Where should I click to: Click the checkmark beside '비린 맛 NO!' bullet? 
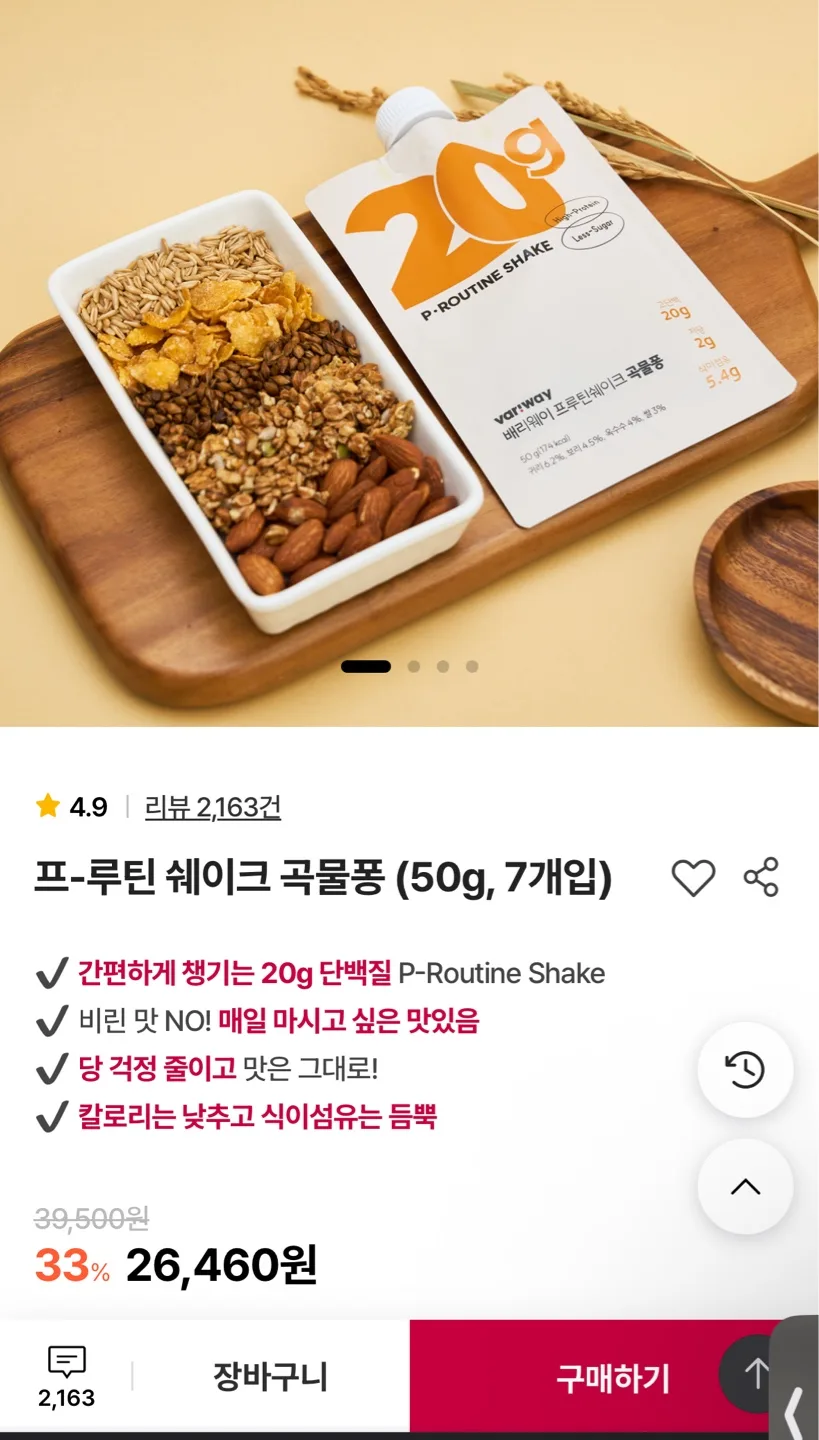tap(47, 1020)
